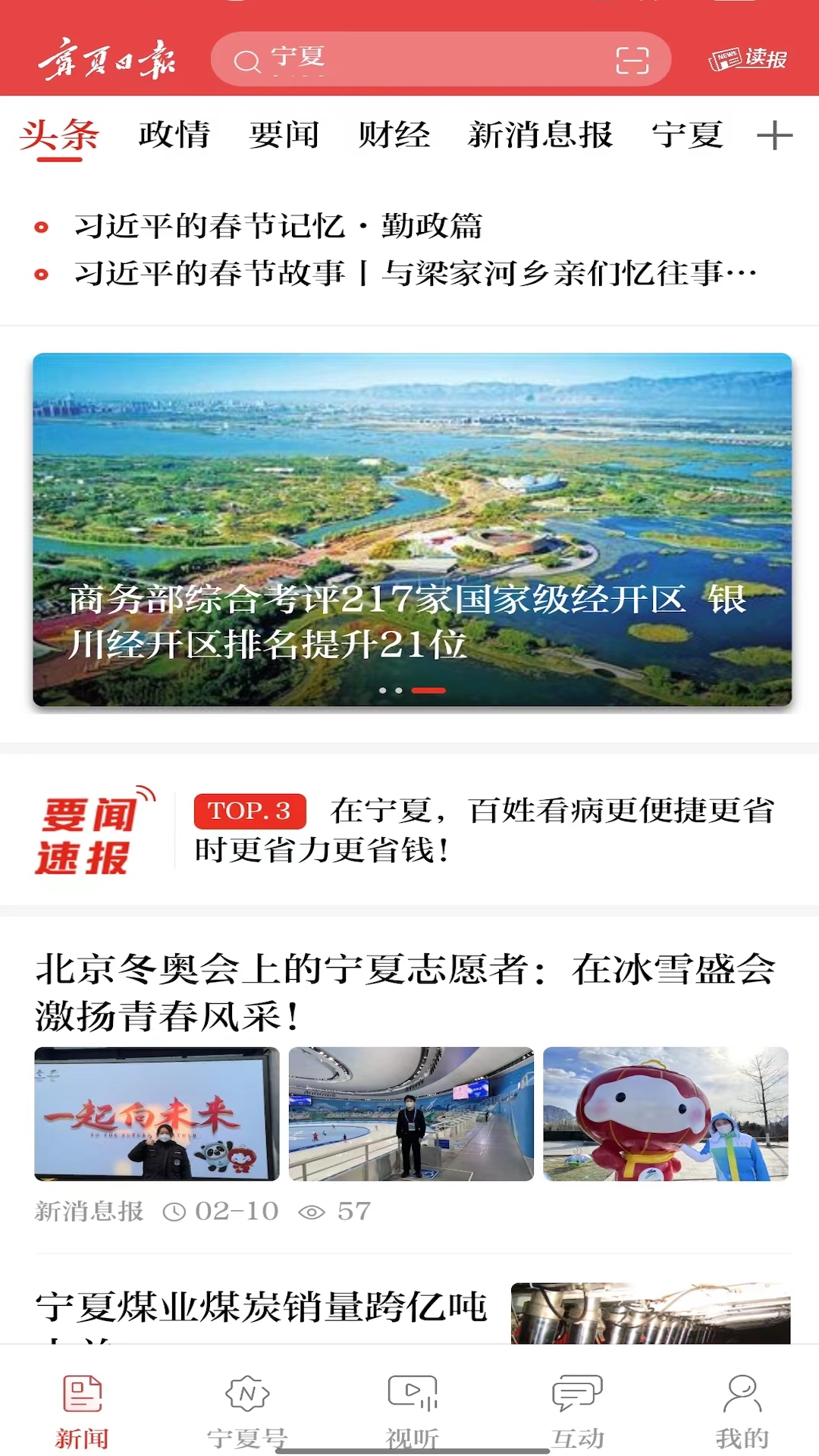Screen dimensions: 819x1456
Task: Switch to the 要闻 tab
Action: click(284, 136)
